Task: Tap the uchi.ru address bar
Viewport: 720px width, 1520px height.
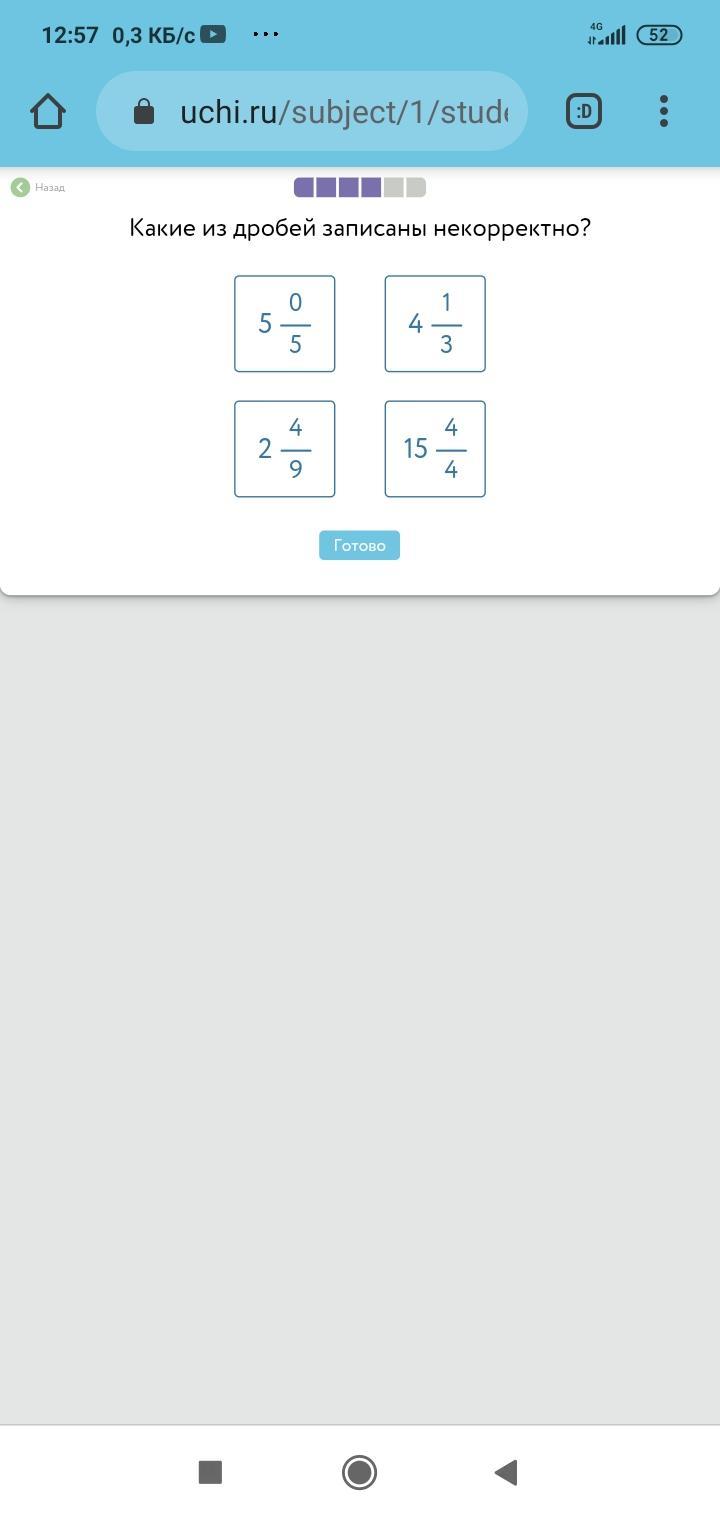Action: tap(312, 111)
